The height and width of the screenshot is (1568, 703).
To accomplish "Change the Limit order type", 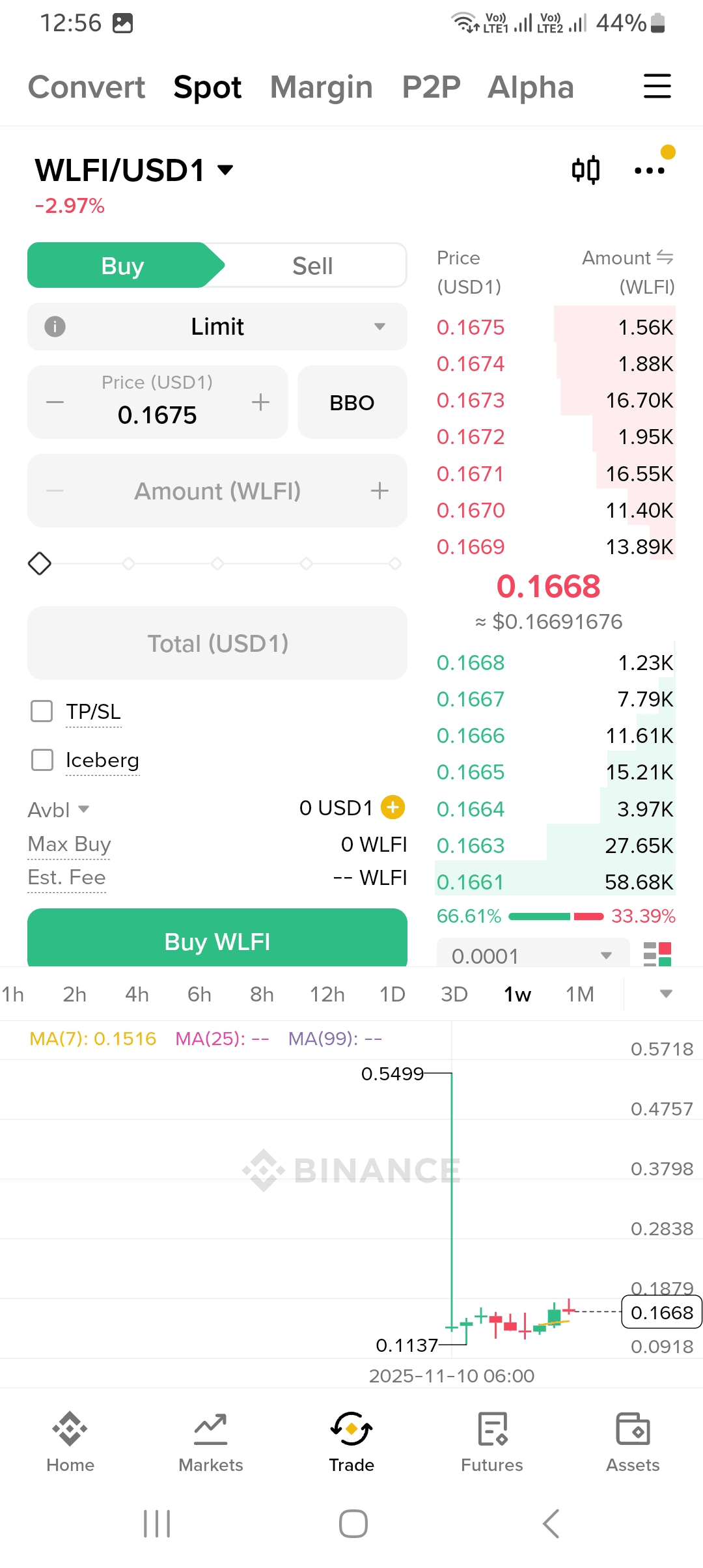I will (217, 327).
